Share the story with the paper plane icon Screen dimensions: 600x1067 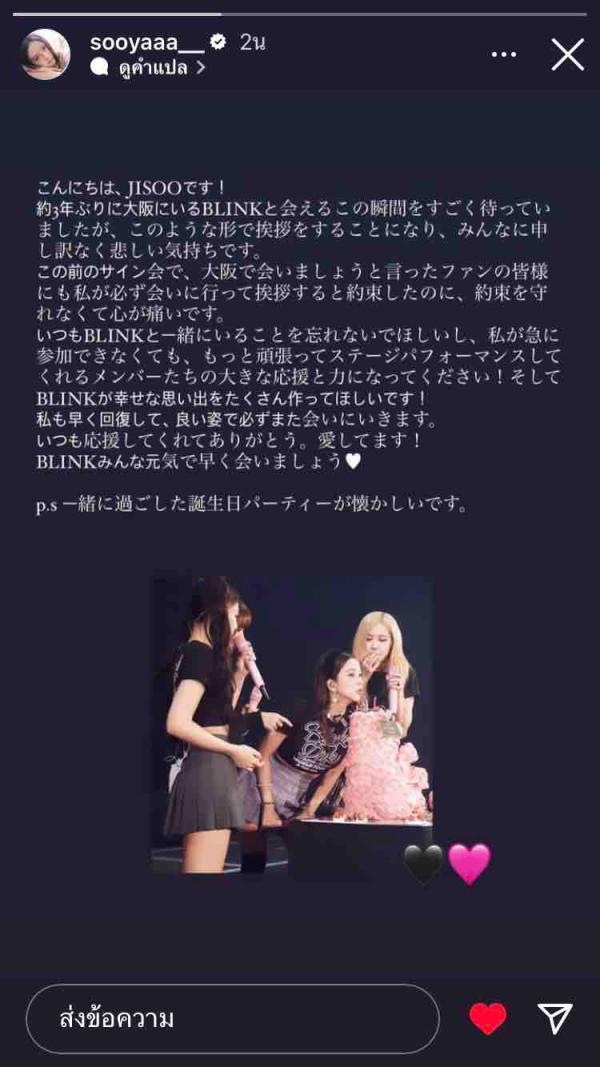(x=555, y=1018)
